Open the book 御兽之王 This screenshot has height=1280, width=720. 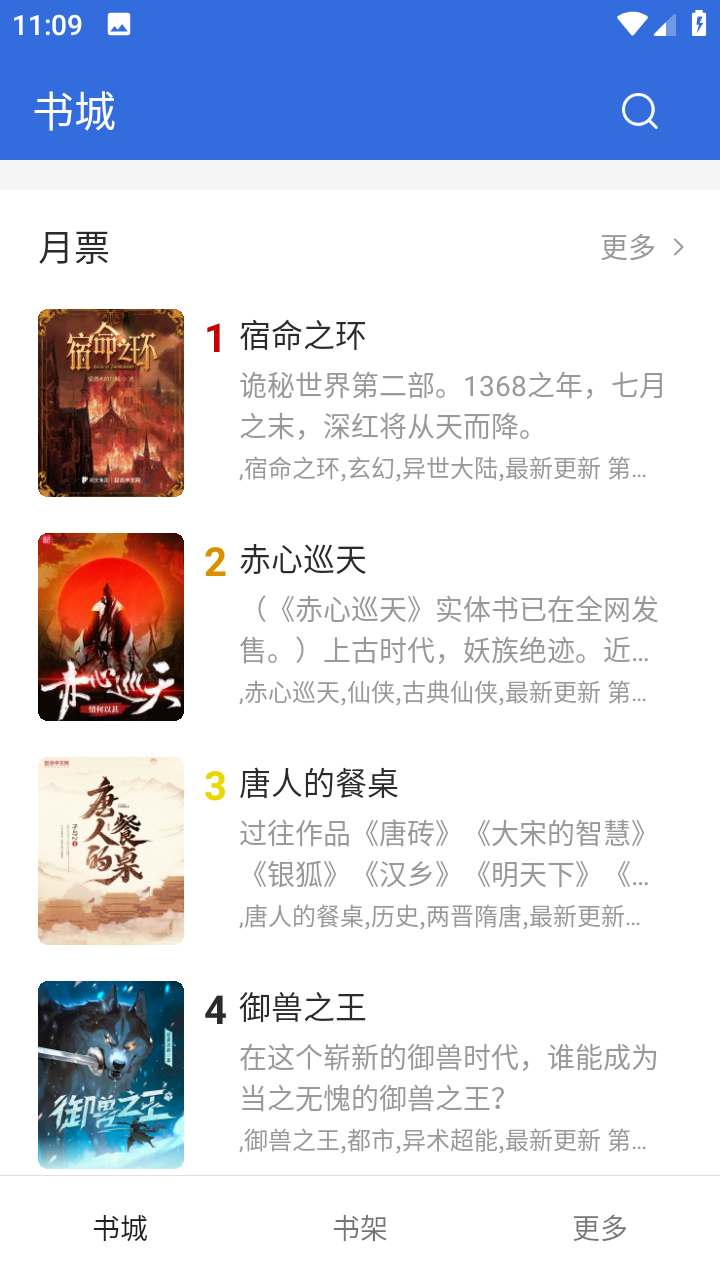point(298,1009)
